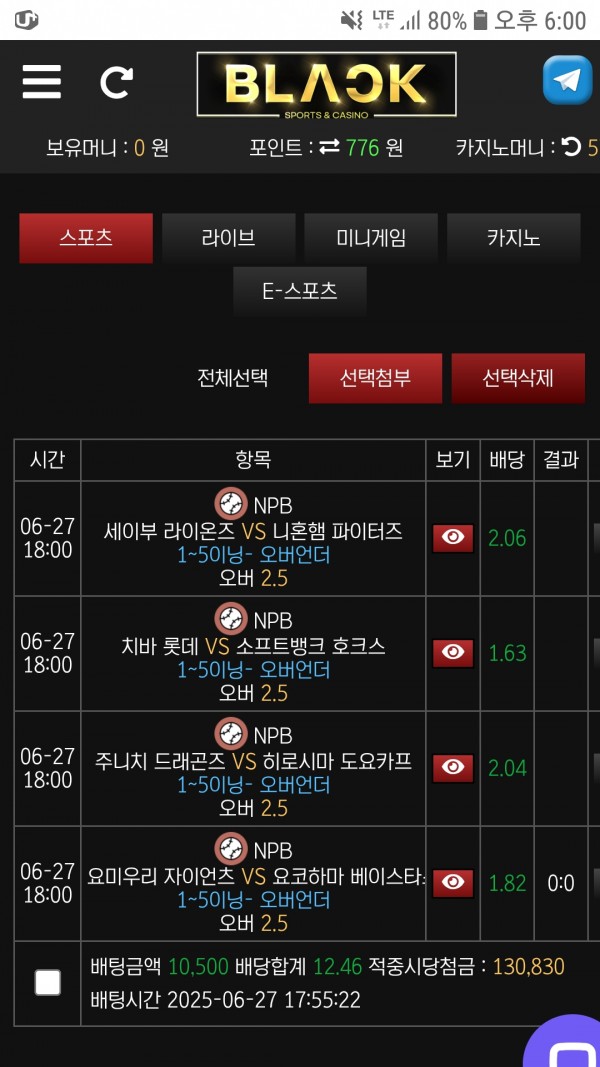Open the 미니게임 tab
This screenshot has height=1067, width=600.
[371, 238]
